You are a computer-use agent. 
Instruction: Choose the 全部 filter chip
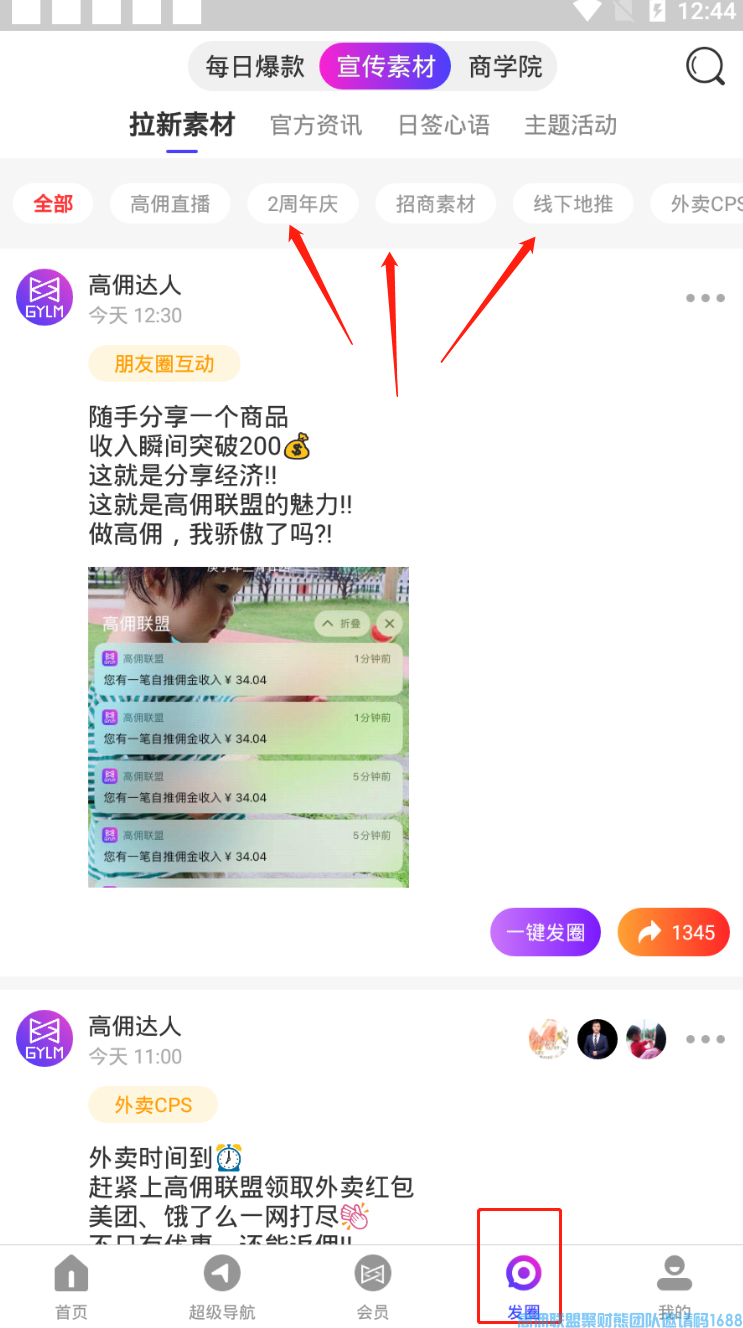[x=53, y=204]
